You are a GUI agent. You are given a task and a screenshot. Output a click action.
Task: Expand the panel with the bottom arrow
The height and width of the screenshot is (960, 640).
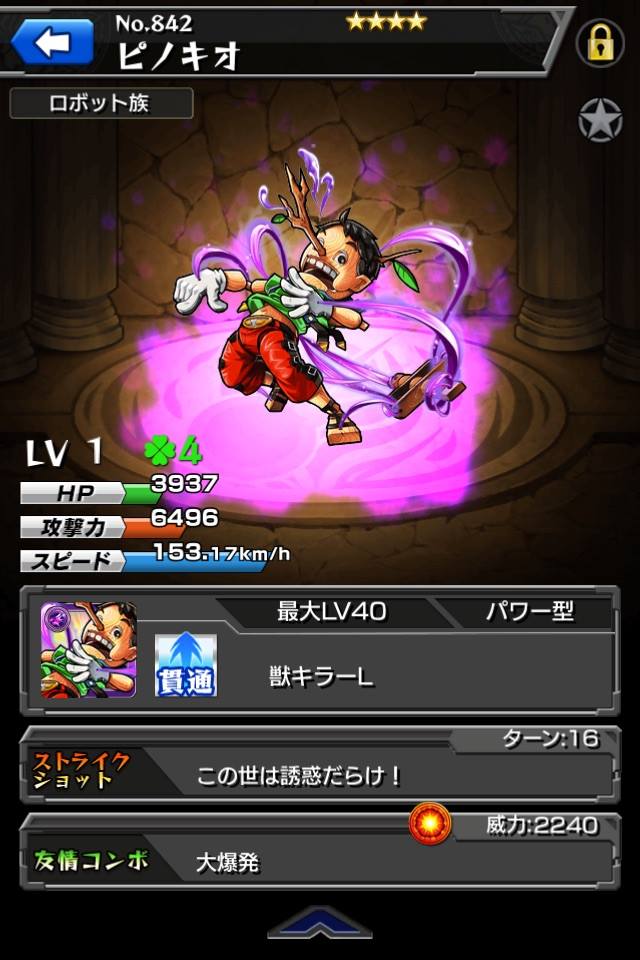click(319, 921)
